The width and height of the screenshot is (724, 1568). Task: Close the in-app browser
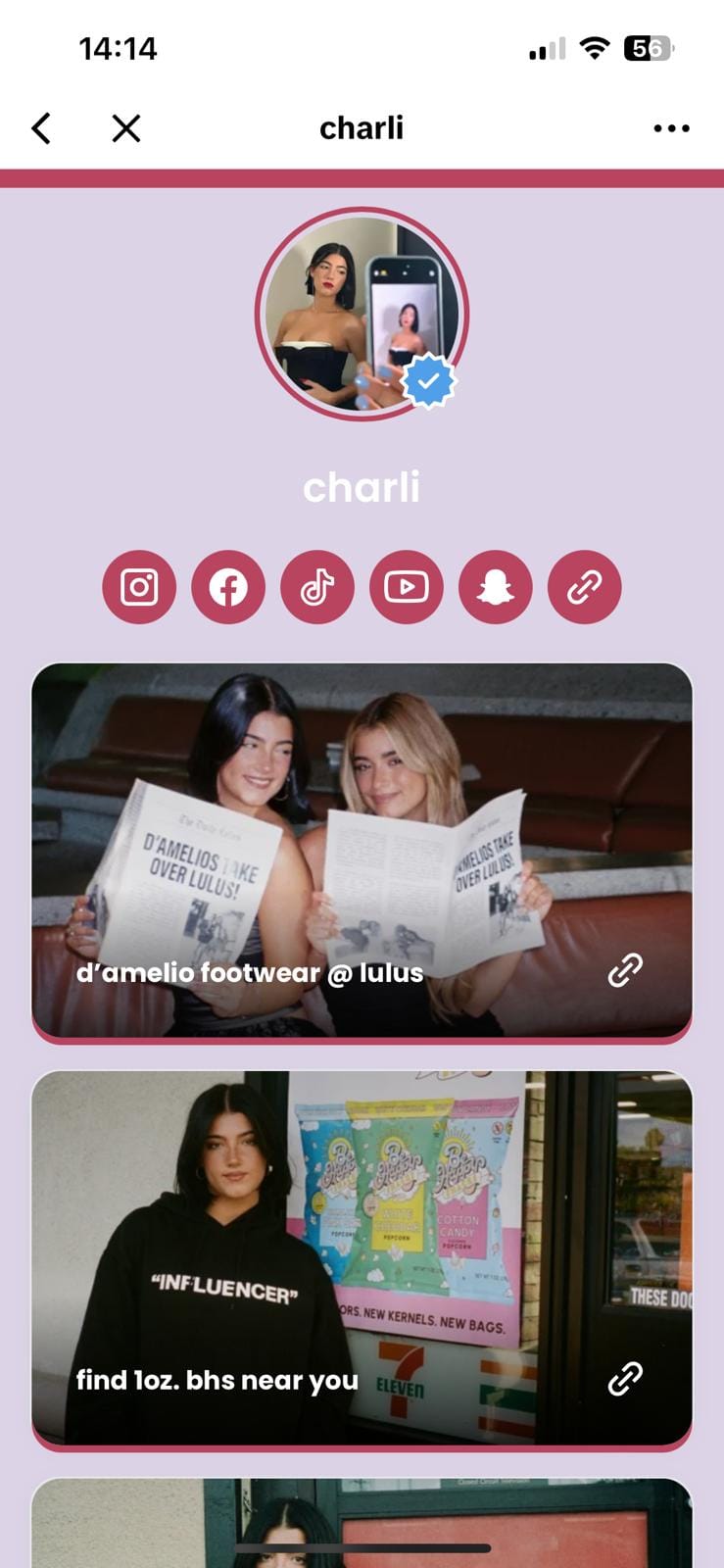pos(126,128)
